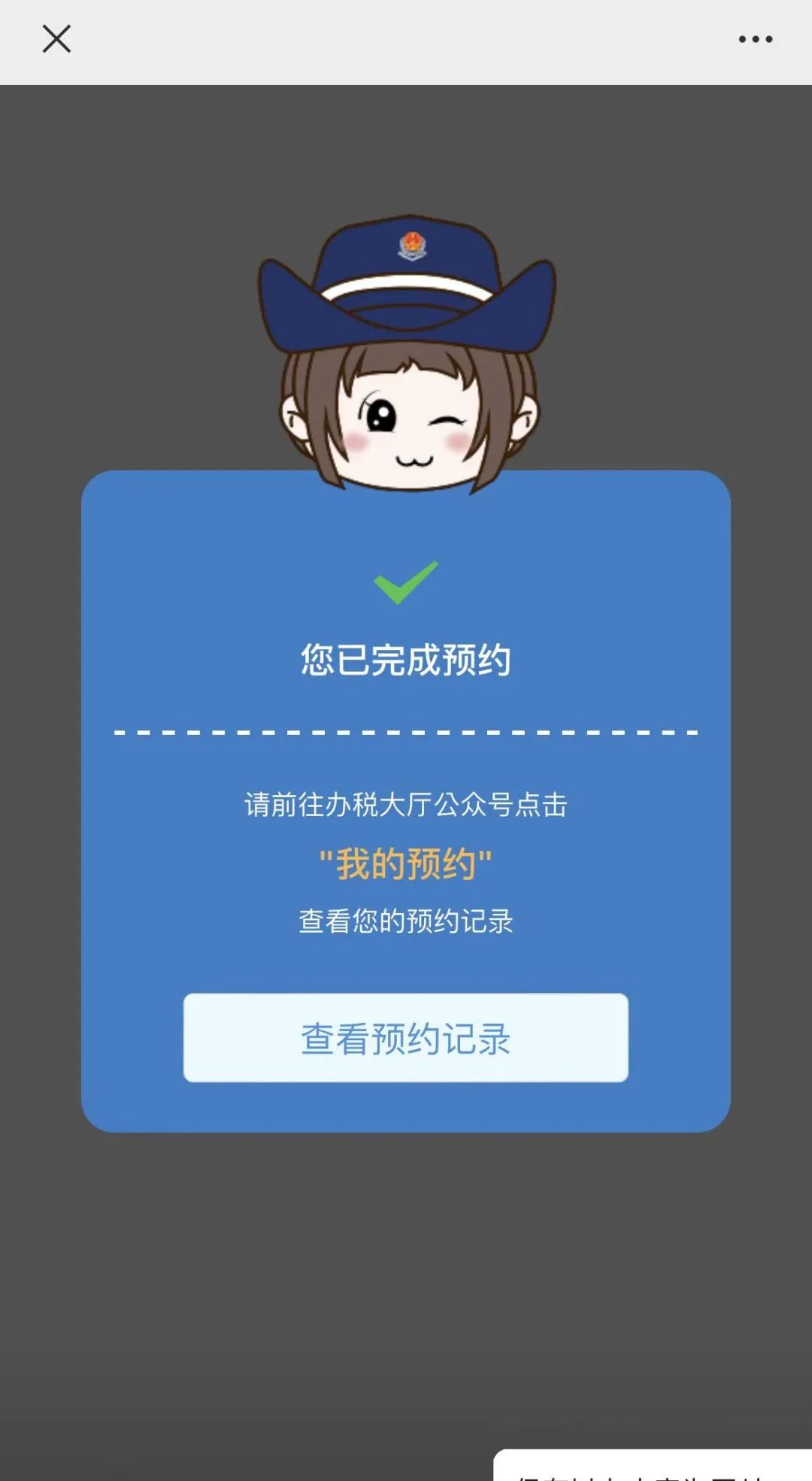Tap the 查看预约记录 button
Viewport: 812px width, 1481px height.
click(x=406, y=1038)
